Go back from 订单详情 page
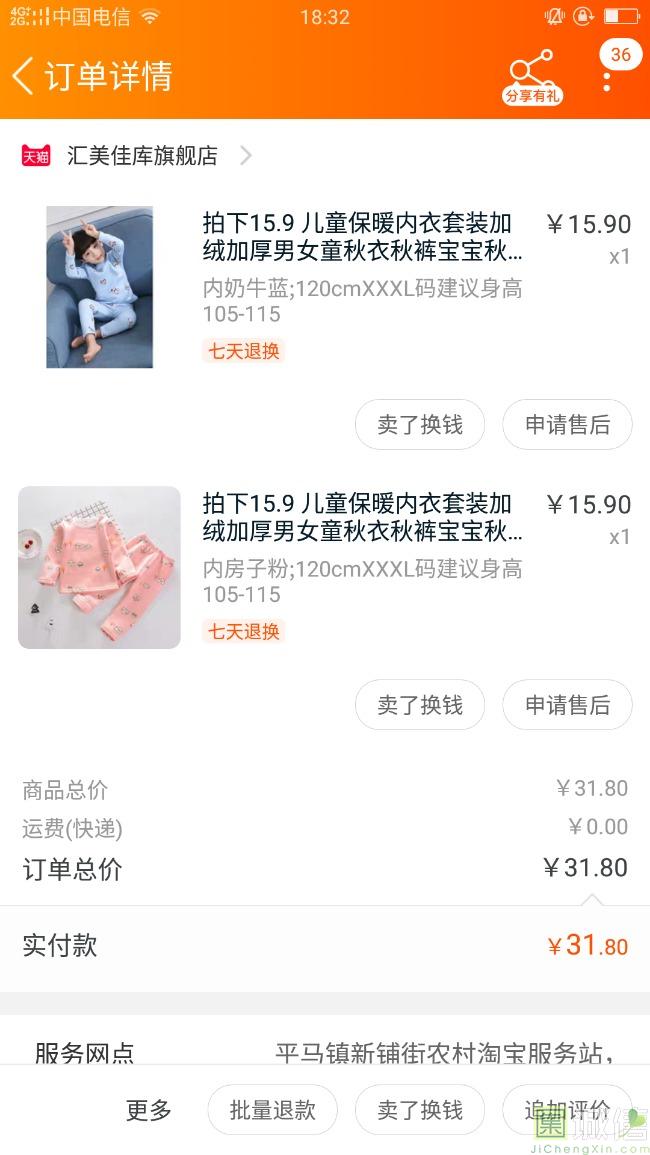This screenshot has width=650, height=1155. [24, 76]
